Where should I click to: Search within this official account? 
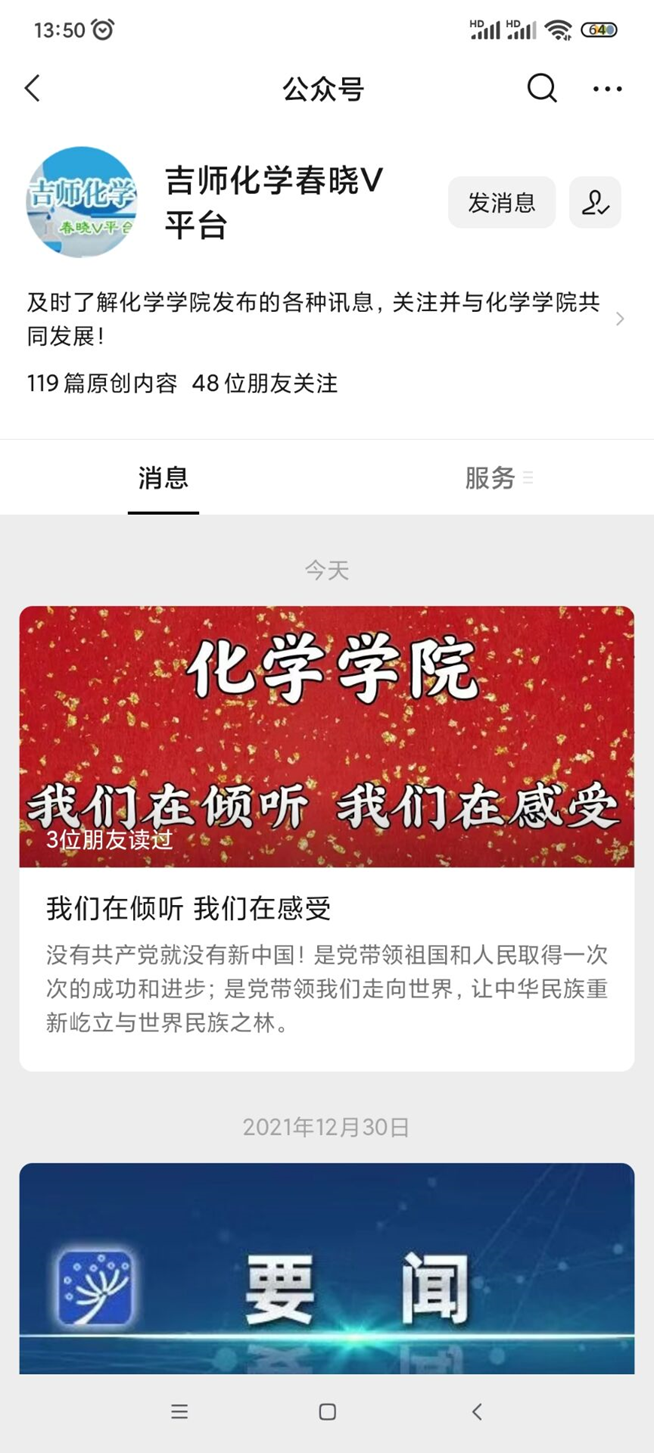pos(542,89)
